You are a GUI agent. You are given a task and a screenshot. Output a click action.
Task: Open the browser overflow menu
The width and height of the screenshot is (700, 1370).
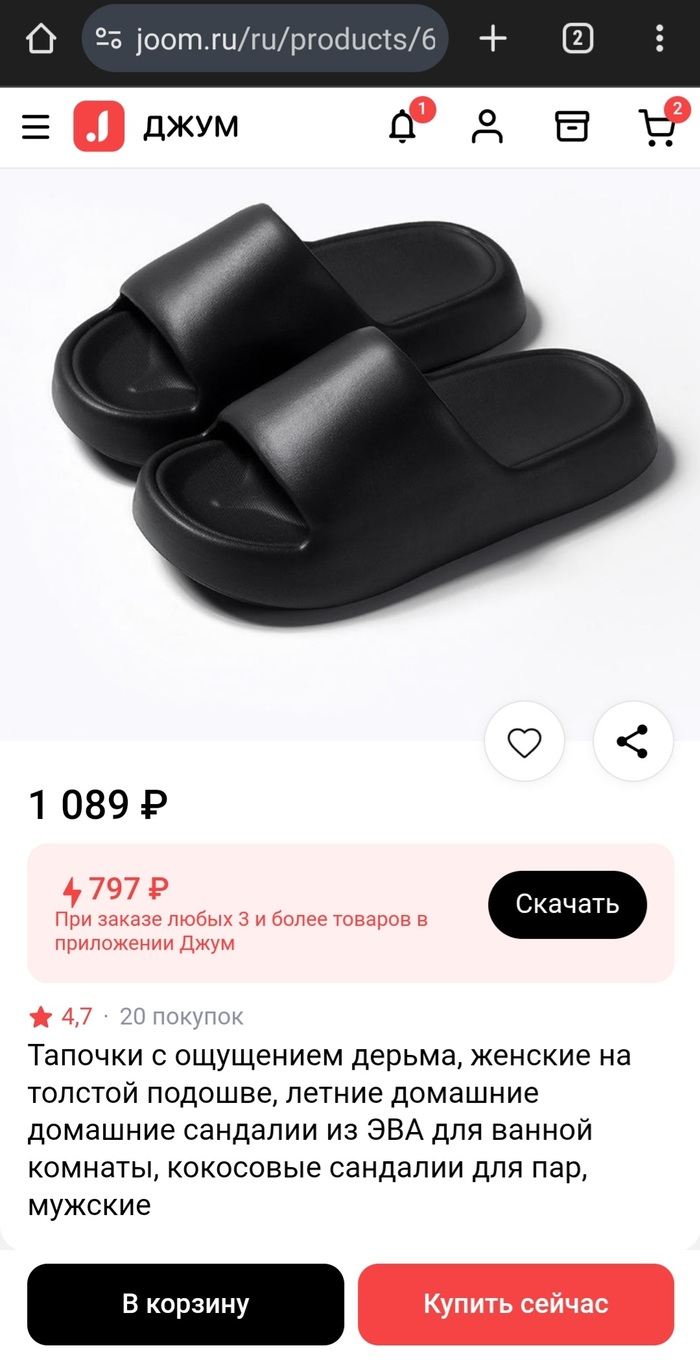click(659, 39)
